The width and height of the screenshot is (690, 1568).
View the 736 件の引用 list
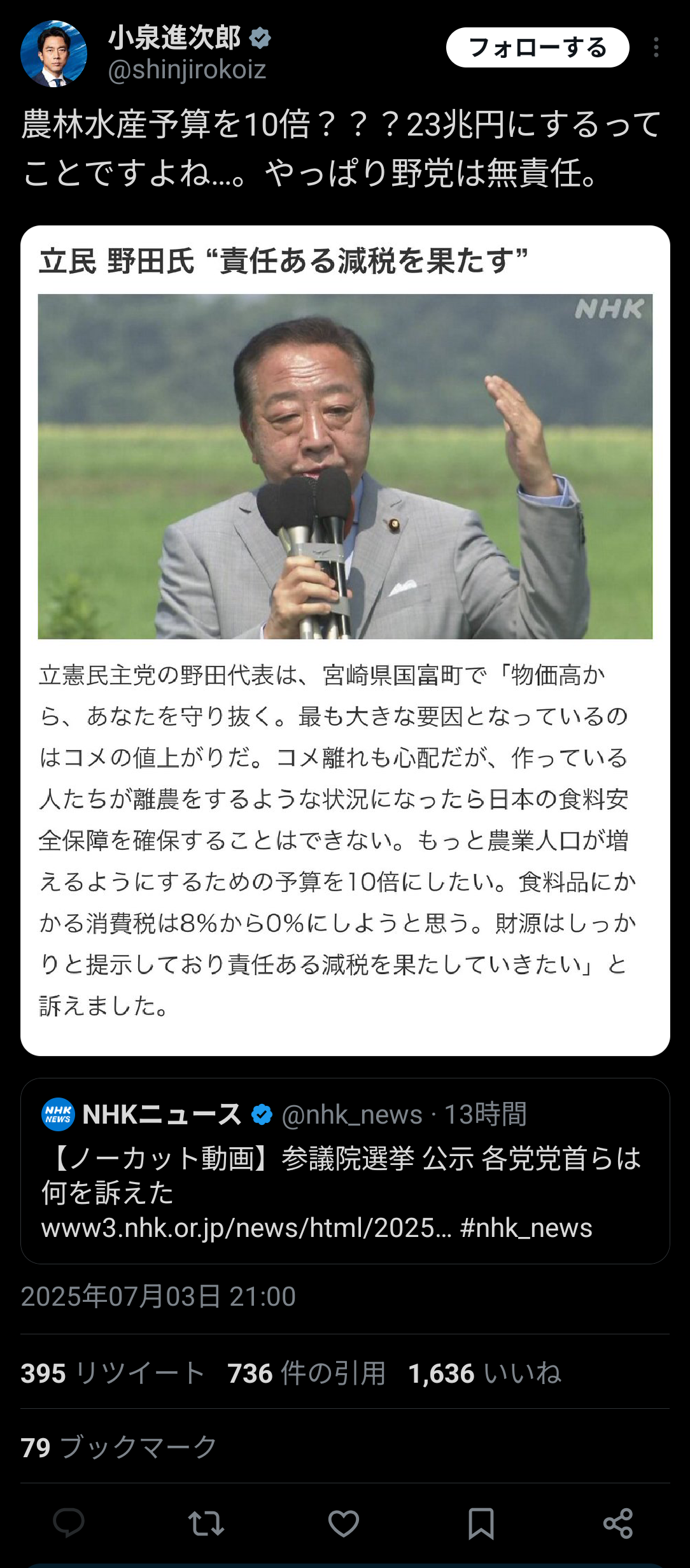pos(306,1373)
